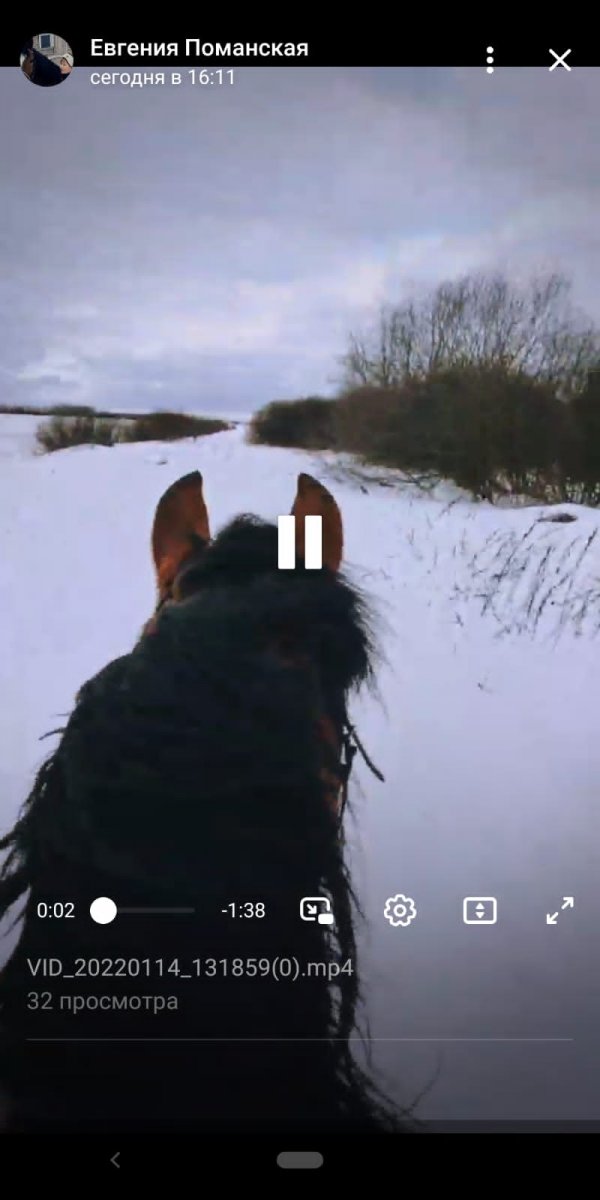Viewport: 600px width, 1200px height.
Task: Tap the system home pill
Action: click(300, 1160)
